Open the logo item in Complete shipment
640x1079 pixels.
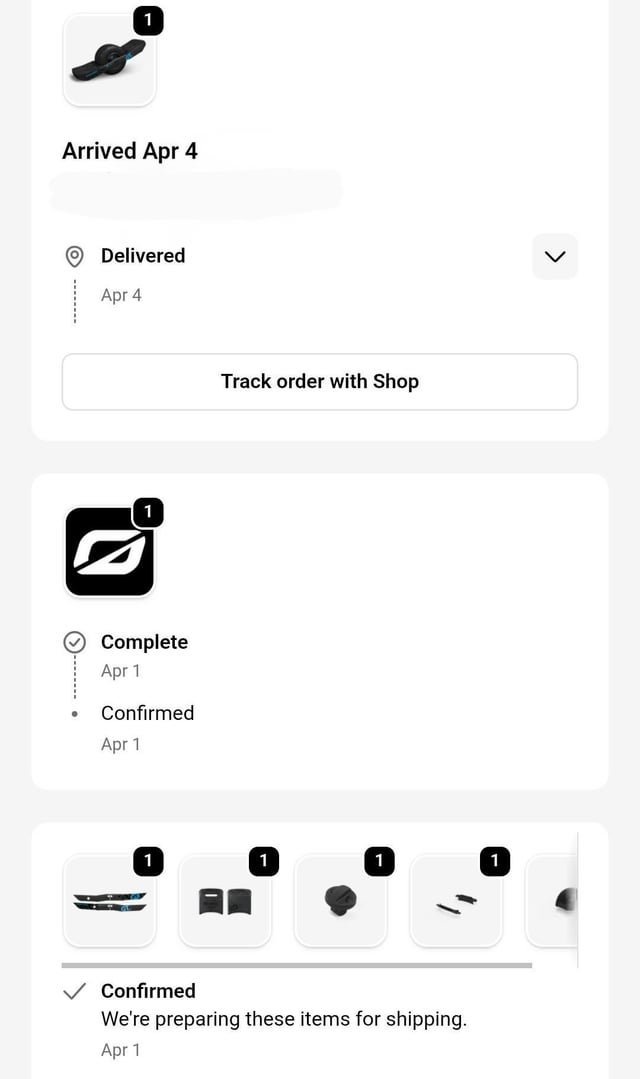point(109,551)
